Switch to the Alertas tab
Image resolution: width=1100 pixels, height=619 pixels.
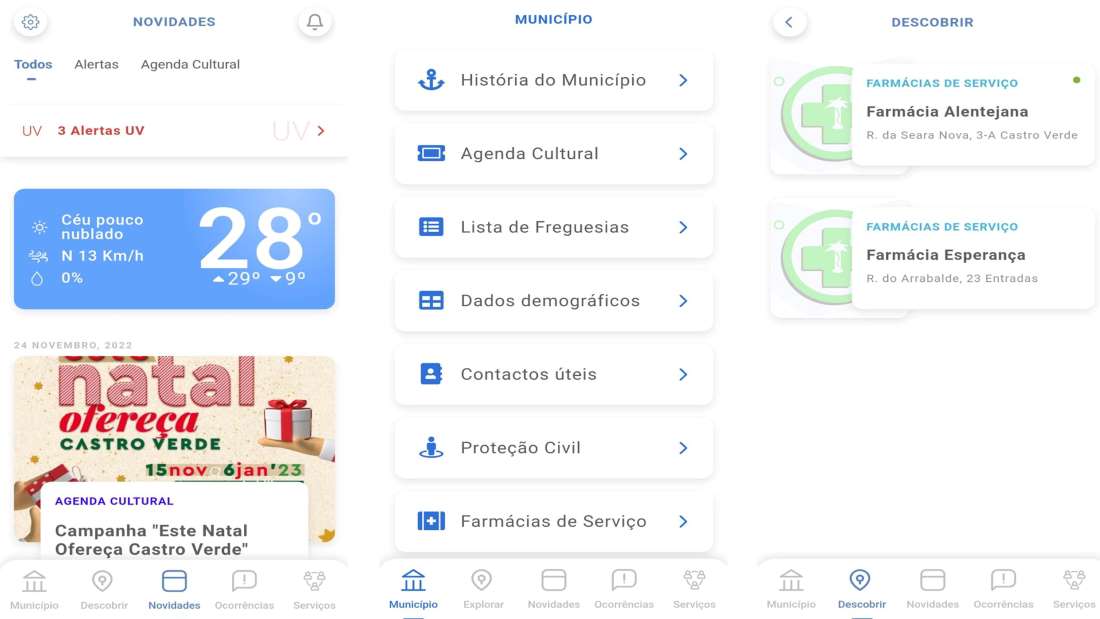coord(96,64)
